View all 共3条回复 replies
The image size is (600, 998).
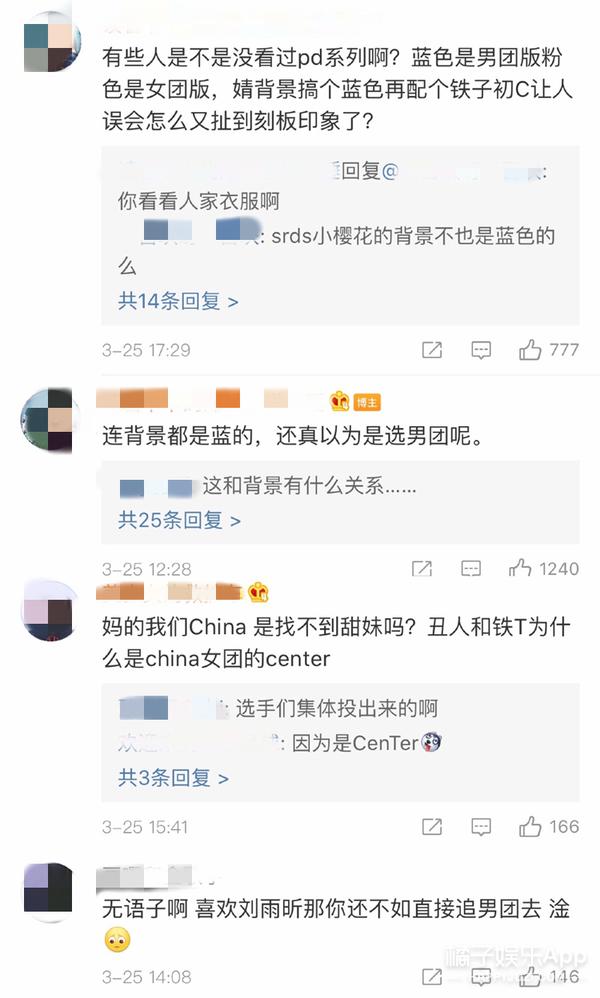coord(173,777)
